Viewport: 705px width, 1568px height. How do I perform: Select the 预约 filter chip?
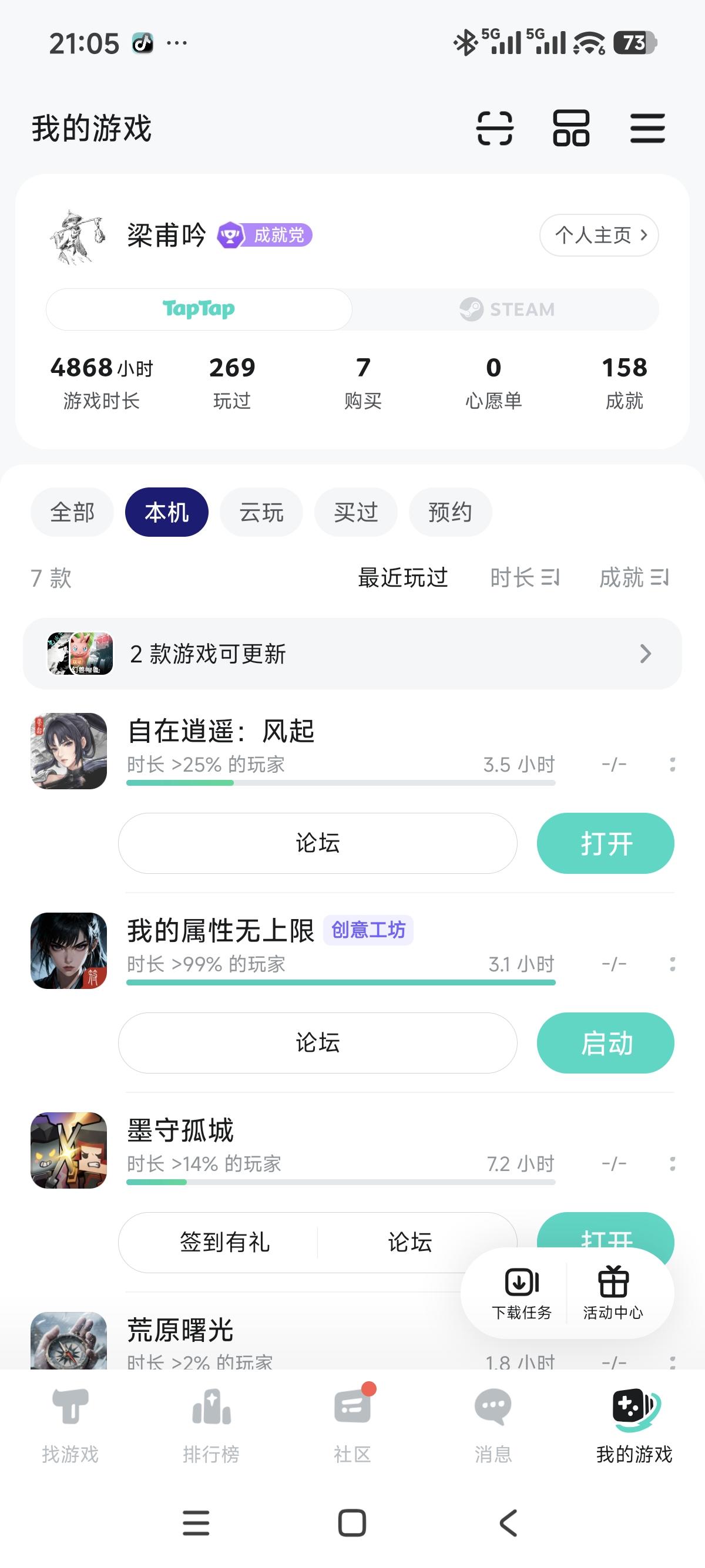coord(450,512)
